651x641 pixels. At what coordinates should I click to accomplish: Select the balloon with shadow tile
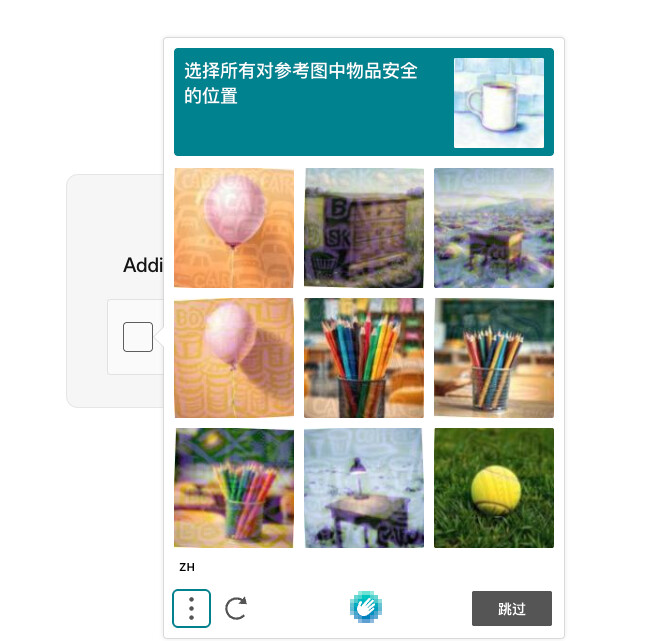(234, 358)
